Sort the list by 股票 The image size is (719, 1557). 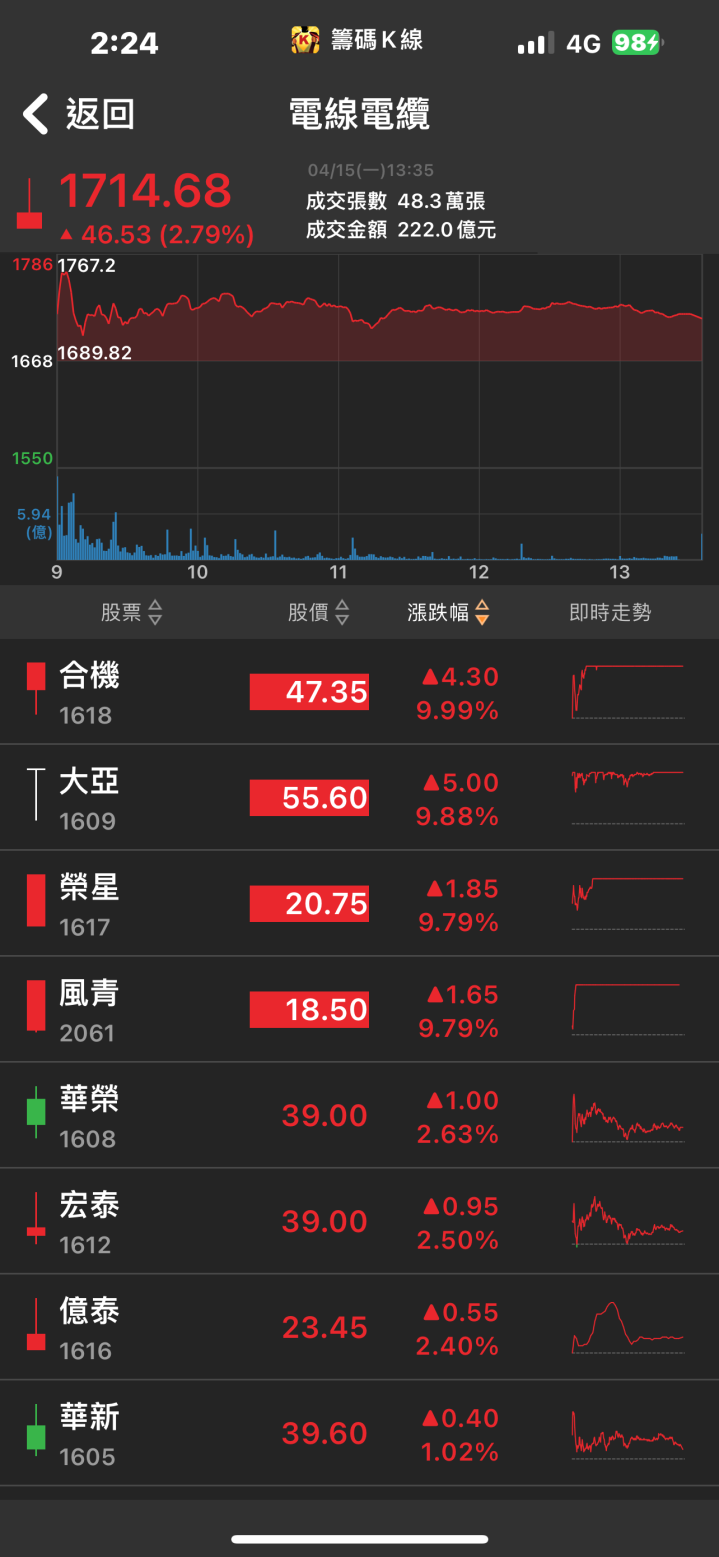[x=131, y=613]
